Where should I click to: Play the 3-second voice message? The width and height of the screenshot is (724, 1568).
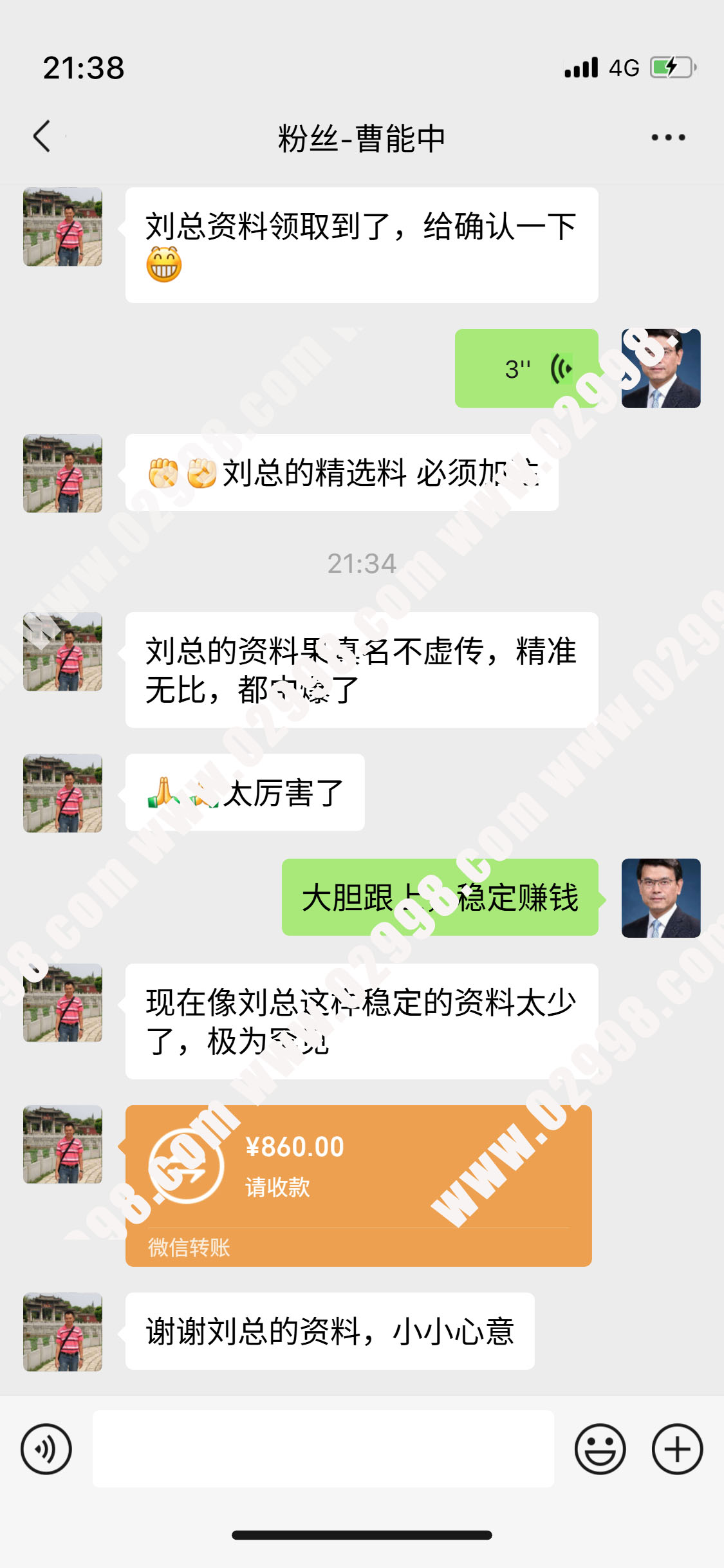[526, 368]
